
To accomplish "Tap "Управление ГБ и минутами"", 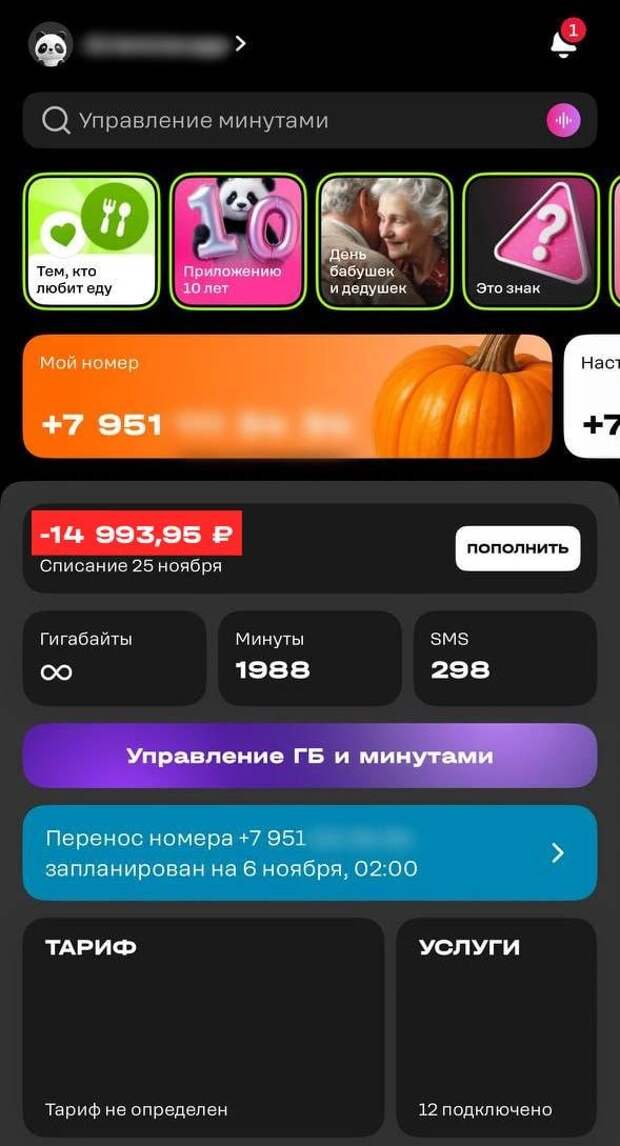I will (310, 755).
